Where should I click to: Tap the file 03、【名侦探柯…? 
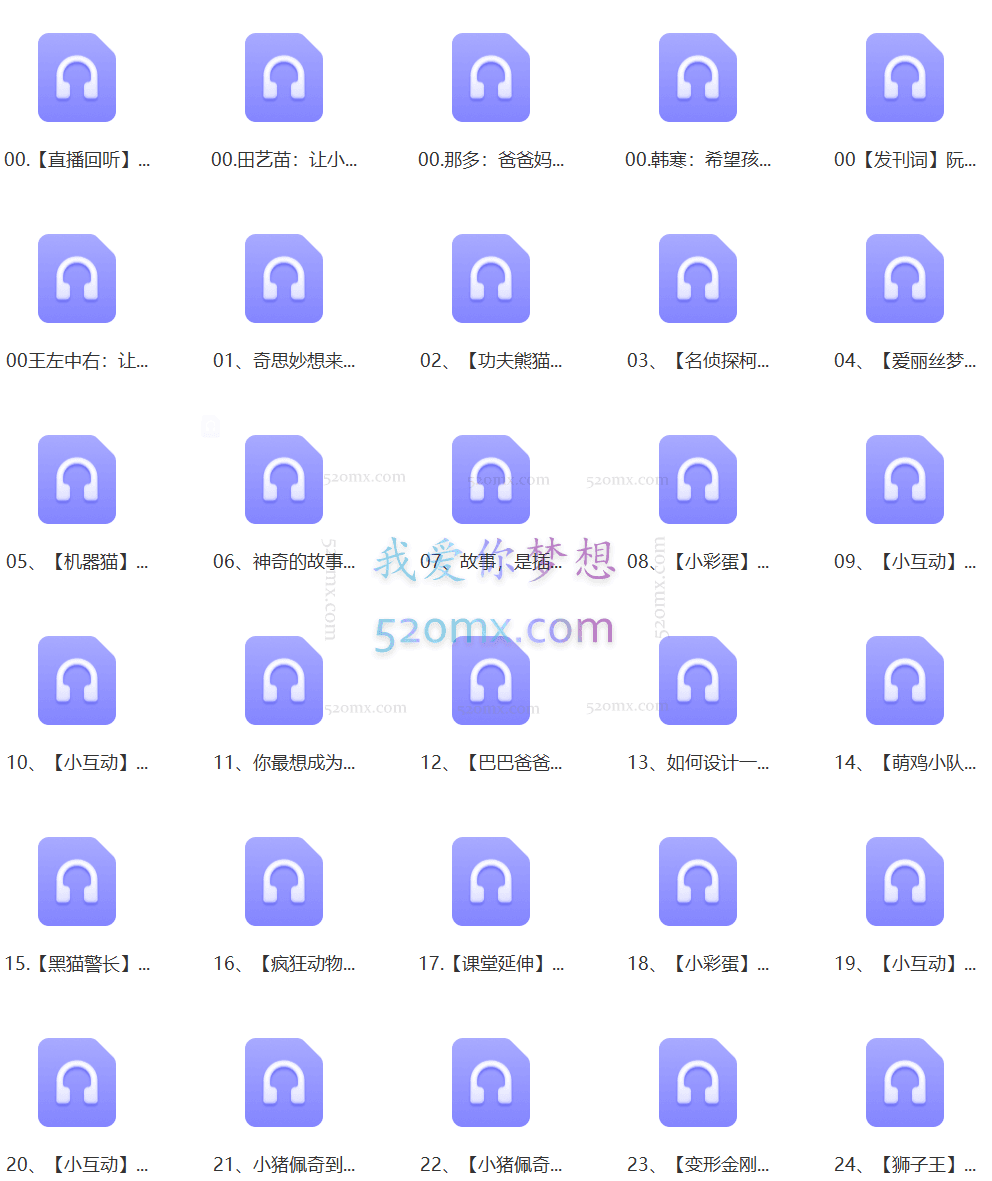pyautogui.click(x=698, y=279)
